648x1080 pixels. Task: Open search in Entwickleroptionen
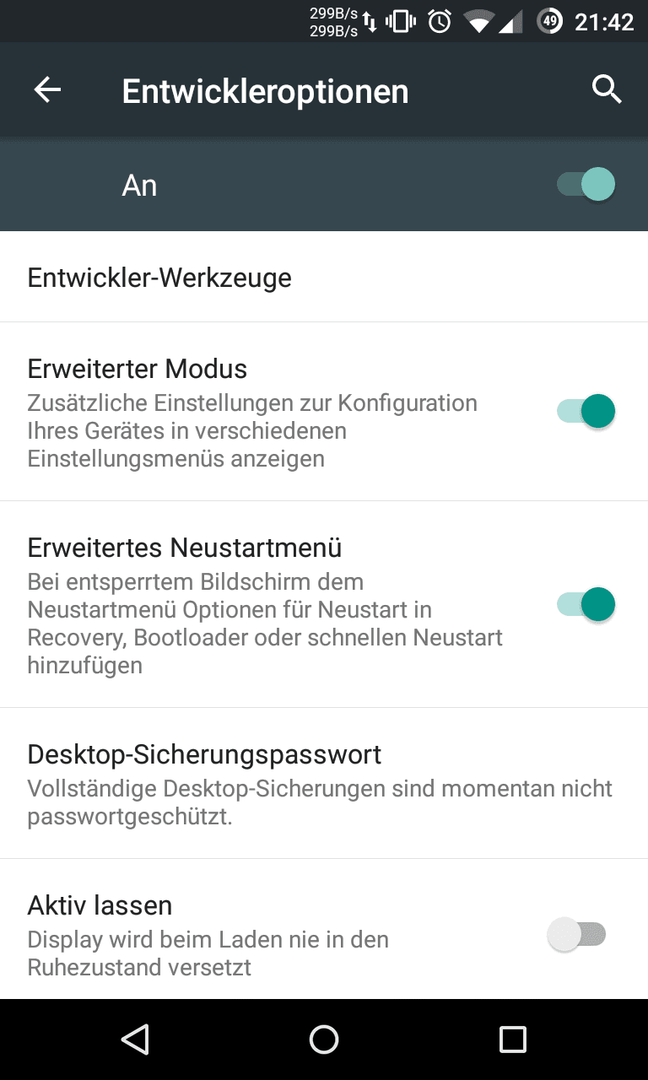tap(606, 90)
